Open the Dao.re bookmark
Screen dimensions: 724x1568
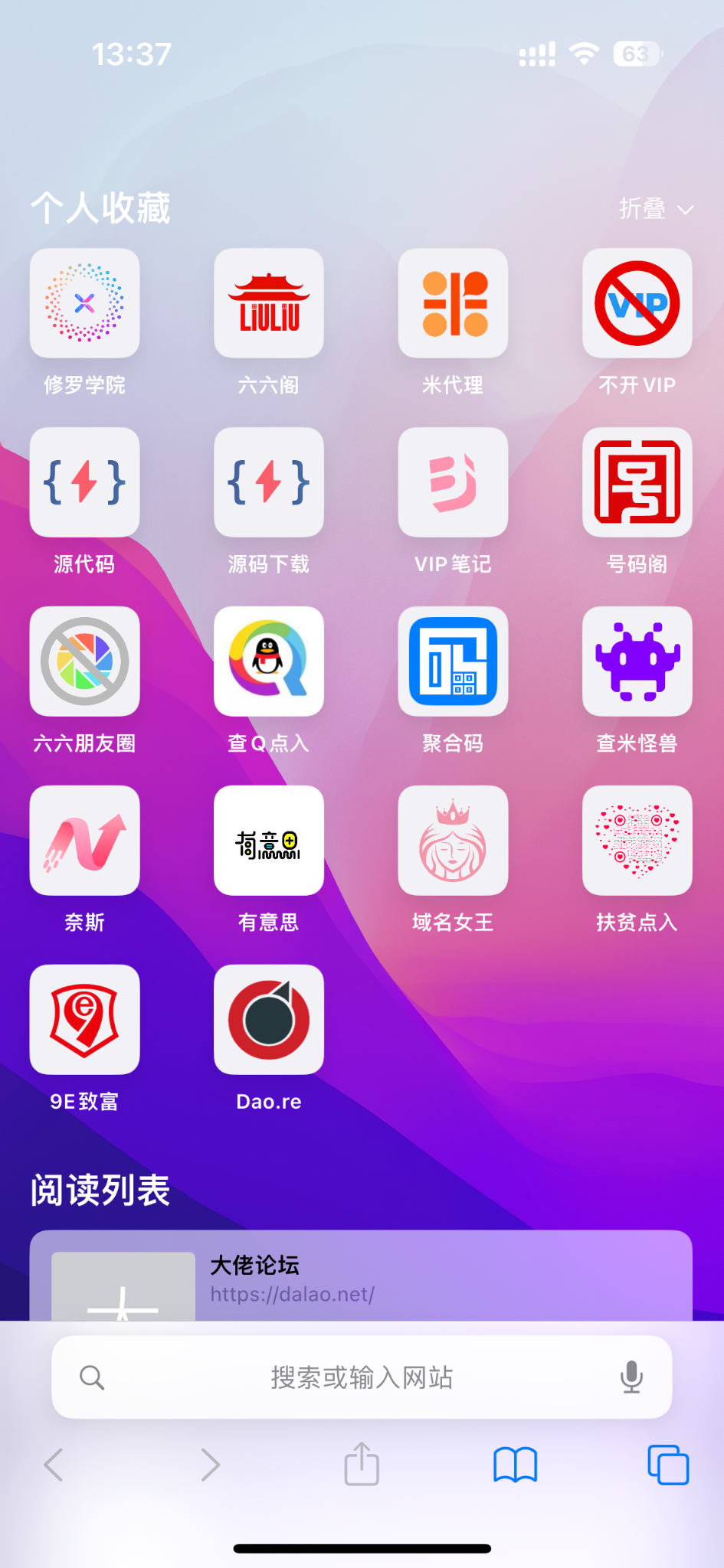pos(269,1020)
